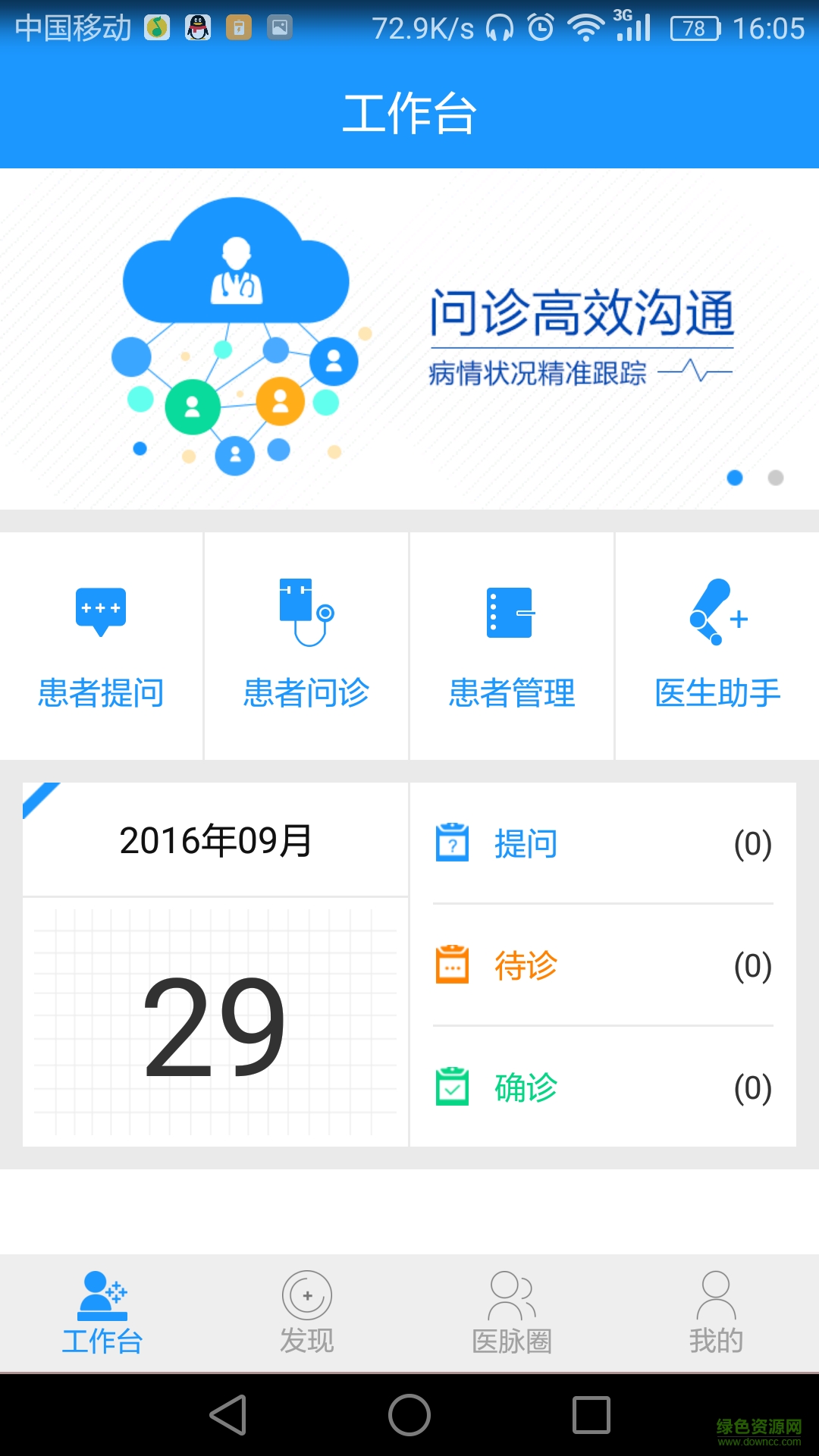The image size is (819, 1456).
Task: Switch to the 我的 tab
Action: (716, 1313)
